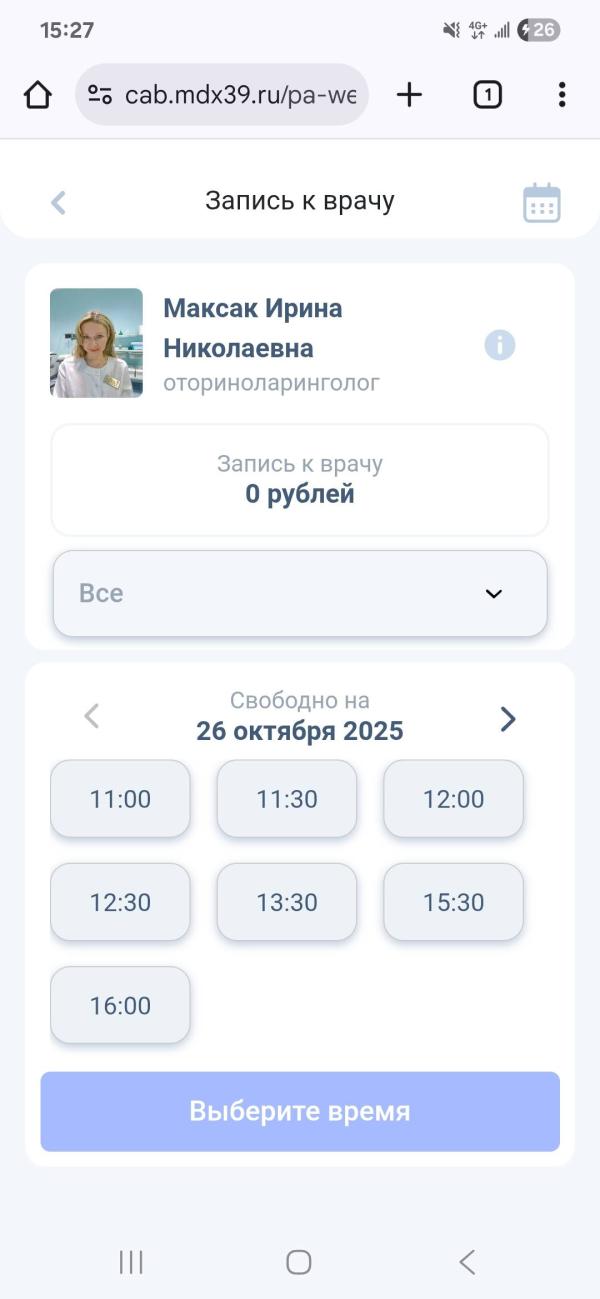Select the 16:00 time slot
This screenshot has height=1299, width=600.
(120, 1005)
